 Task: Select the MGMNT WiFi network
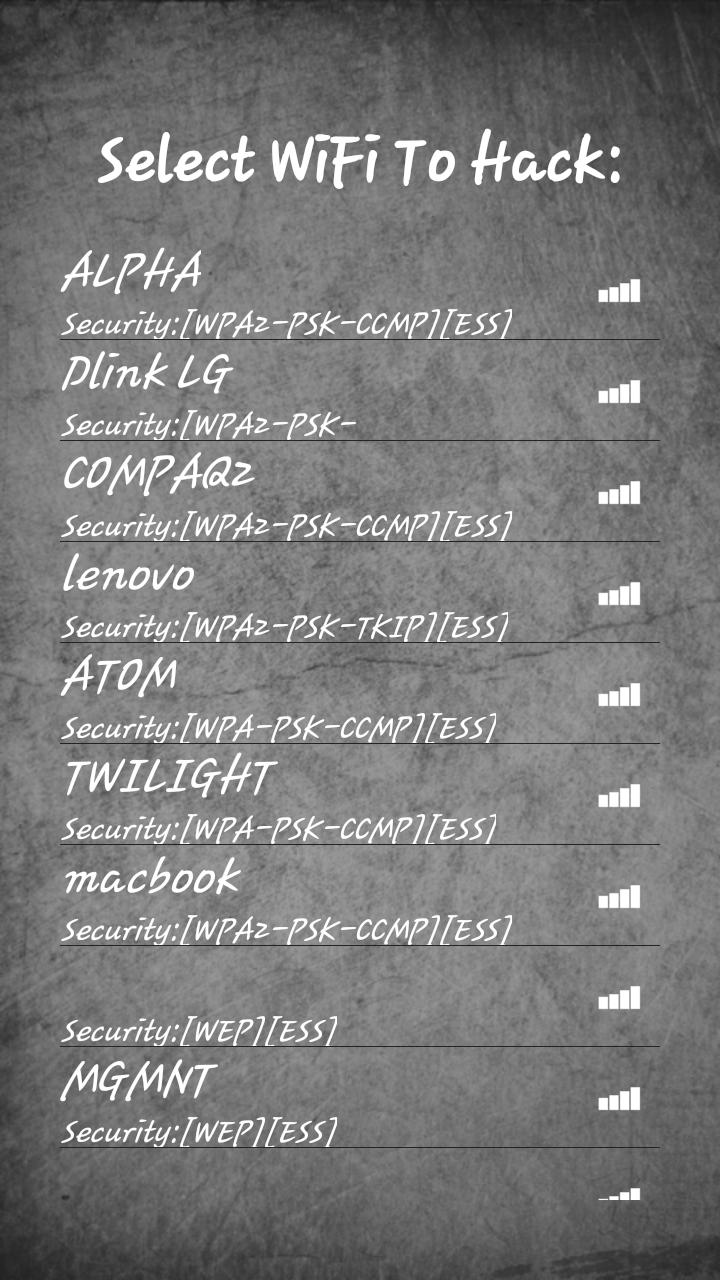coord(359,1099)
